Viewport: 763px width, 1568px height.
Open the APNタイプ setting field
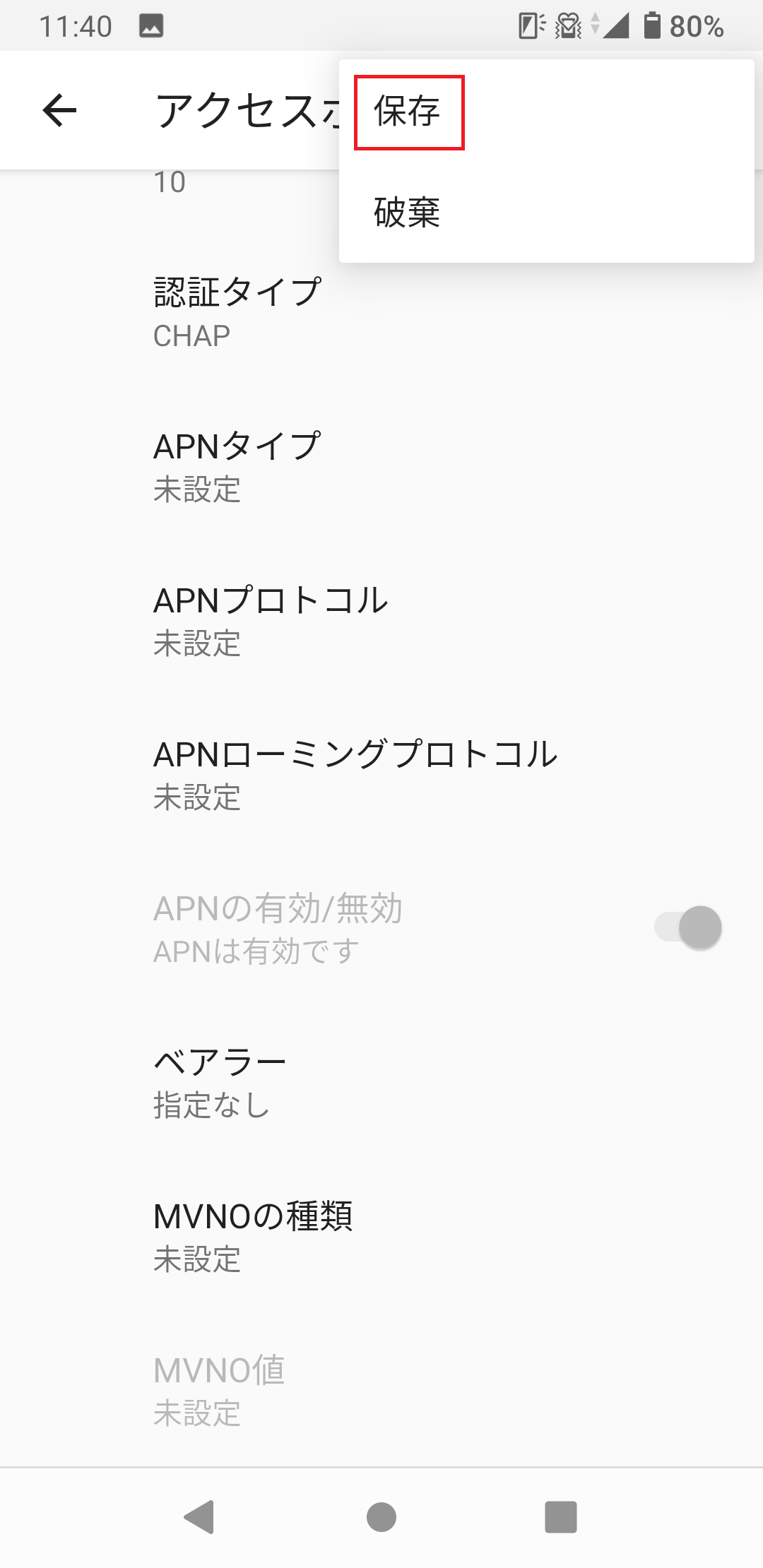coord(283,466)
